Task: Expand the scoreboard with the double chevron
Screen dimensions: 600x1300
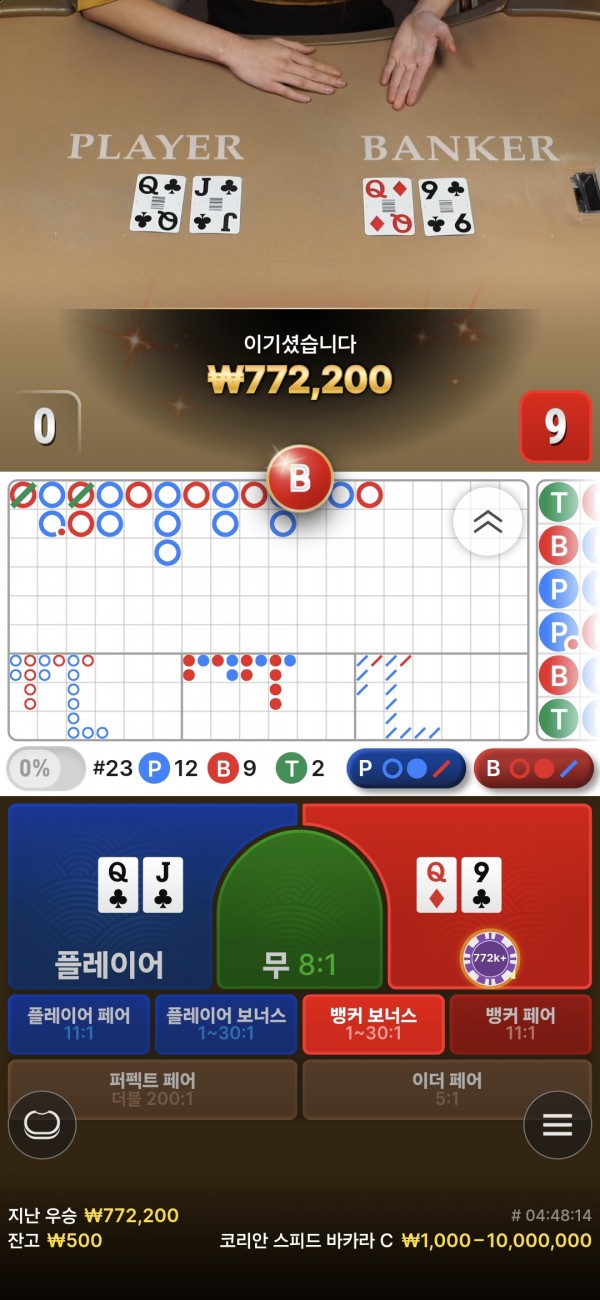Action: [487, 521]
